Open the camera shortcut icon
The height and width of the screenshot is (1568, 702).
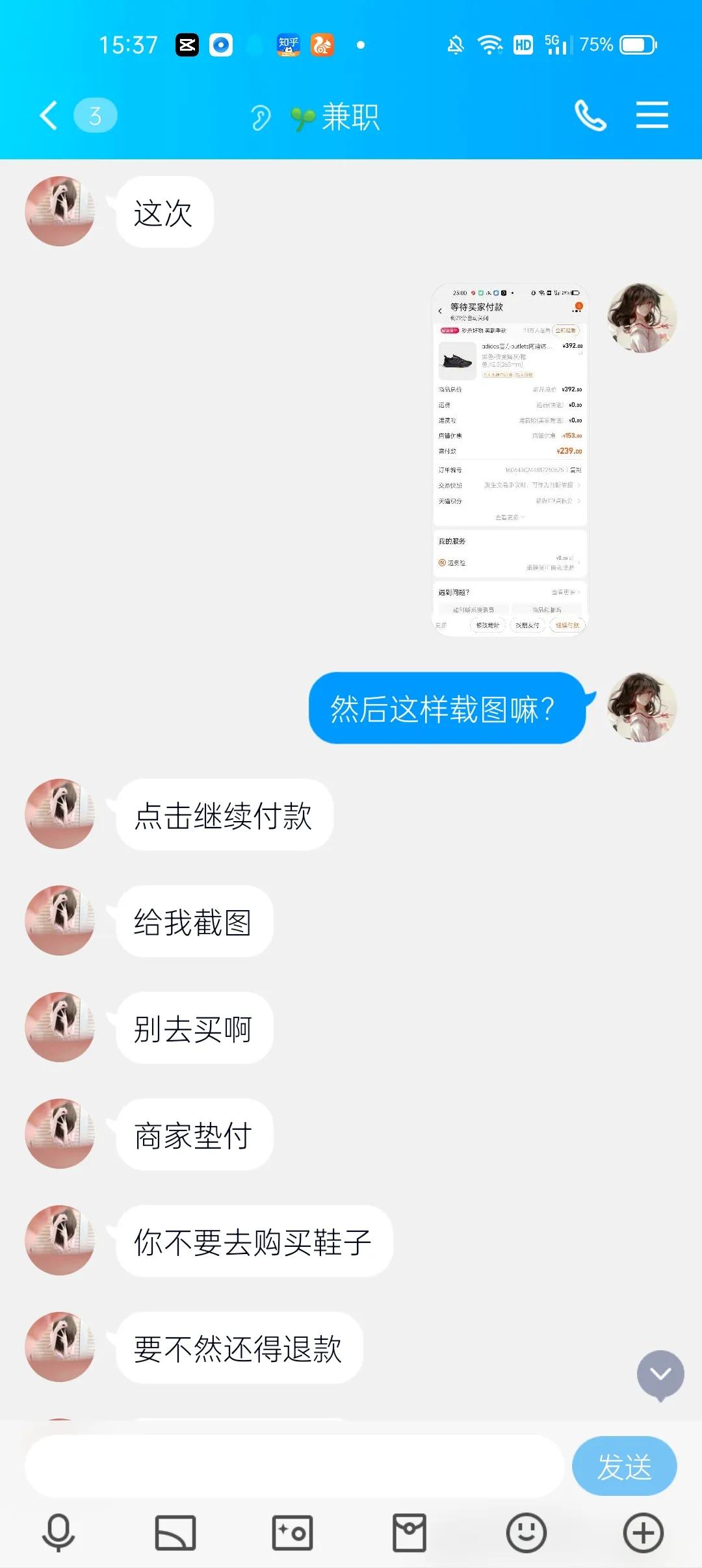[x=291, y=1532]
